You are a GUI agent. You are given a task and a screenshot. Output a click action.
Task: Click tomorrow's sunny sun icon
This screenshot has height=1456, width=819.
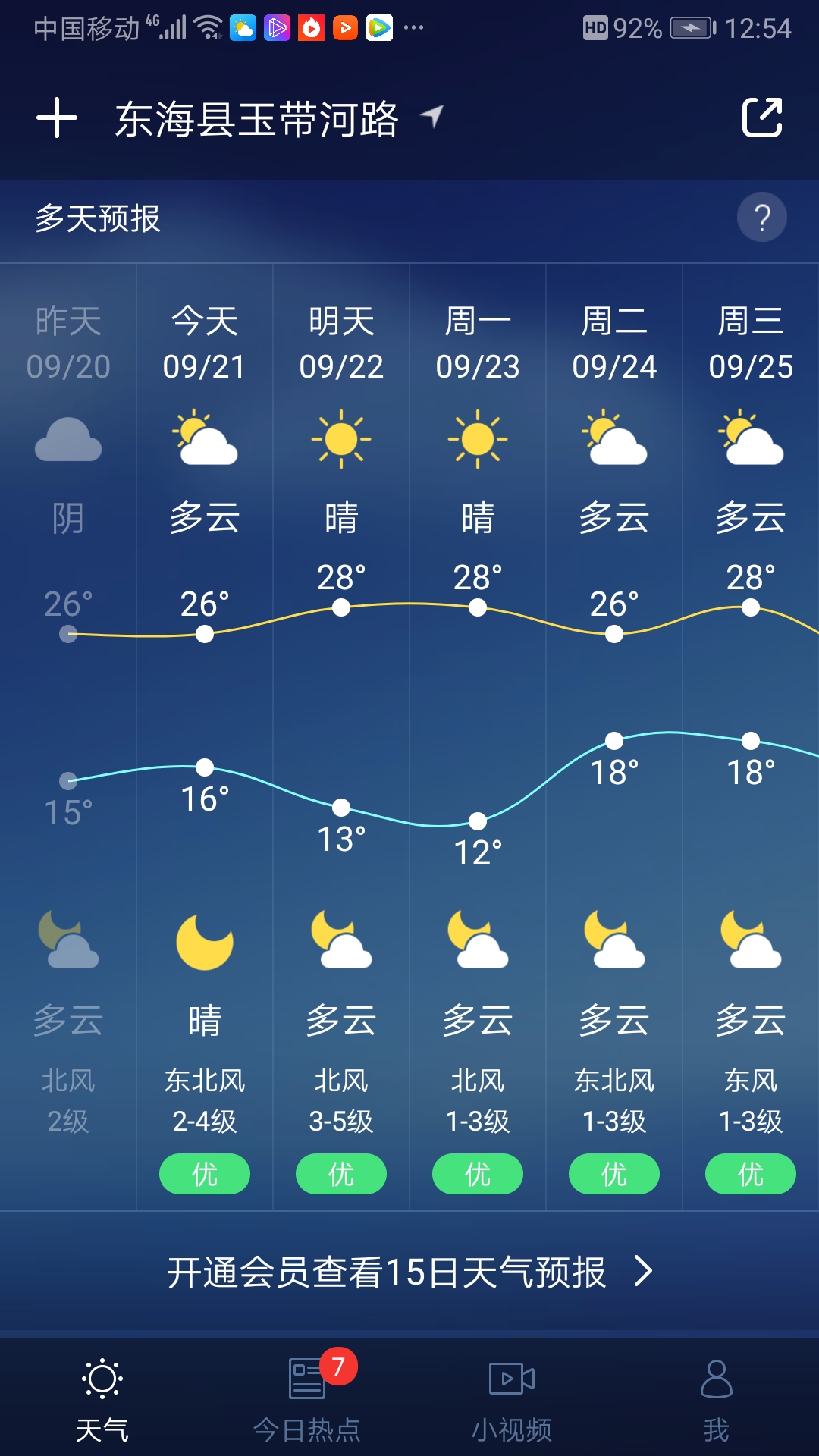coord(341,438)
